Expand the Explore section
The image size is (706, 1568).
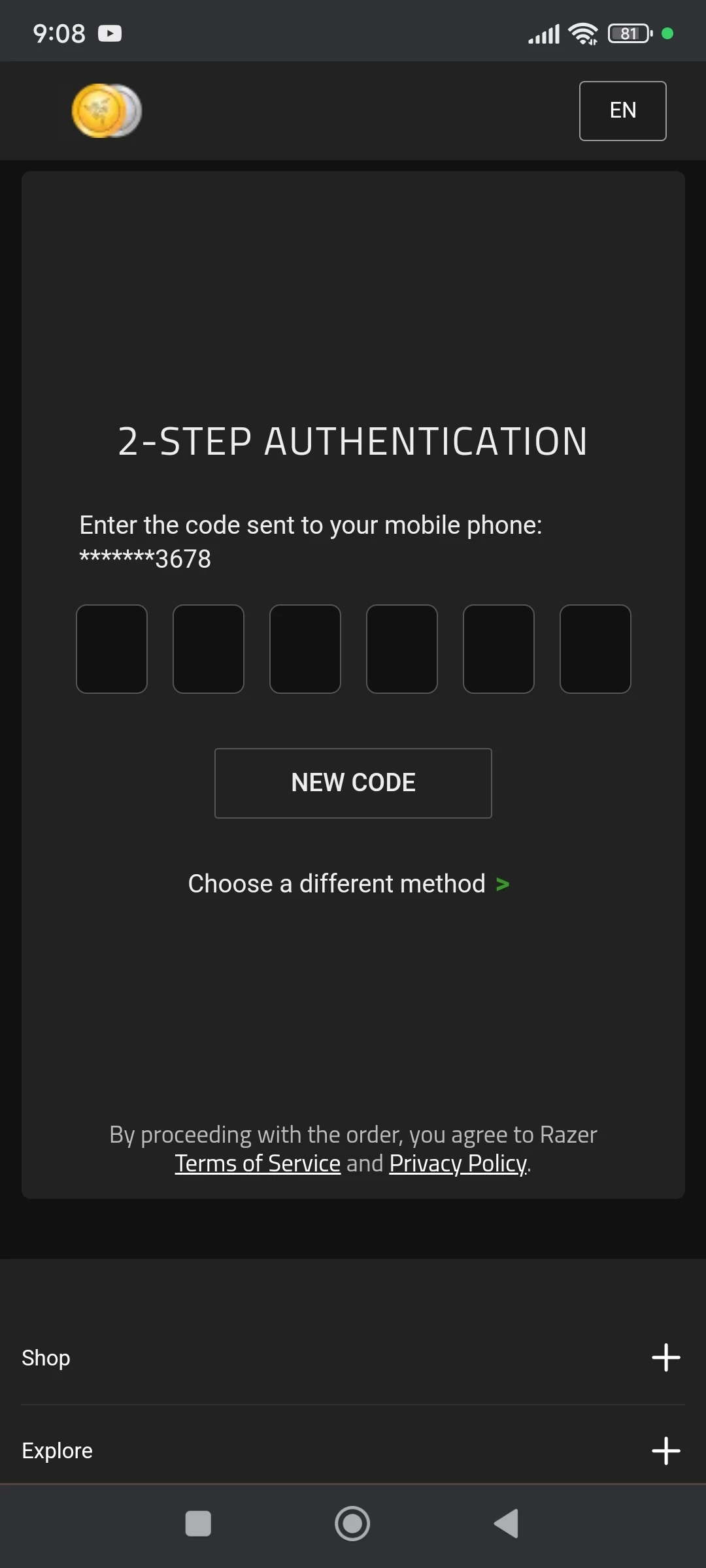tap(665, 1450)
